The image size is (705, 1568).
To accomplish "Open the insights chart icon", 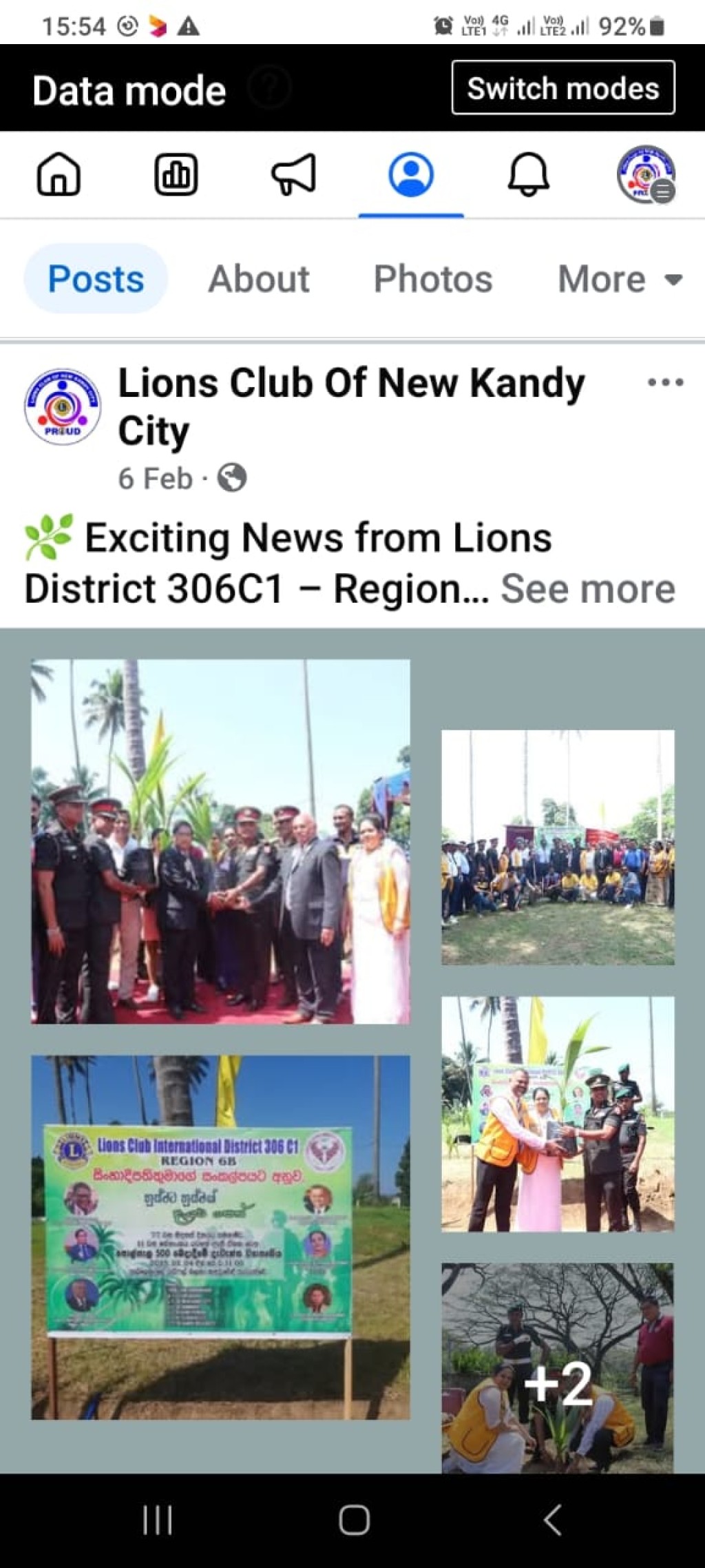I will pyautogui.click(x=176, y=174).
